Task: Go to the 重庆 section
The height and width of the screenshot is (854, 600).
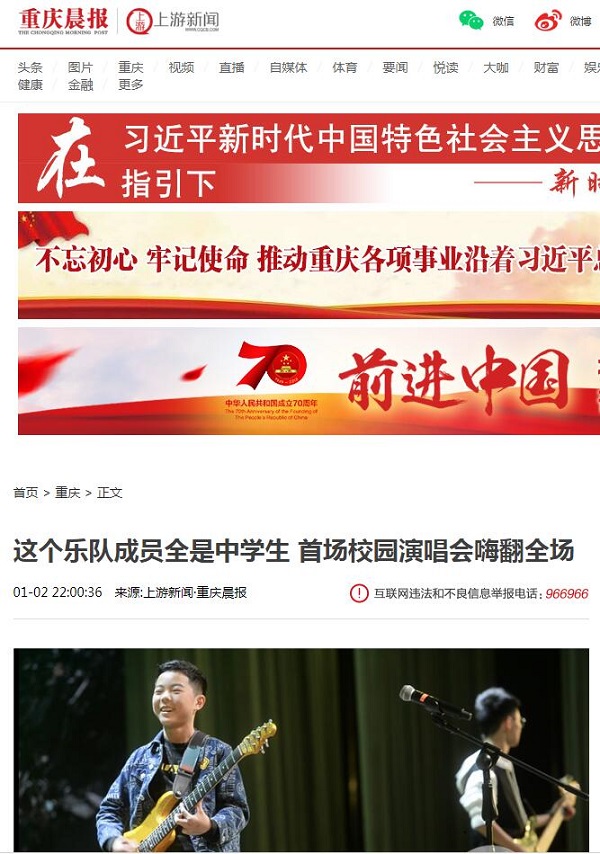Action: click(x=130, y=67)
